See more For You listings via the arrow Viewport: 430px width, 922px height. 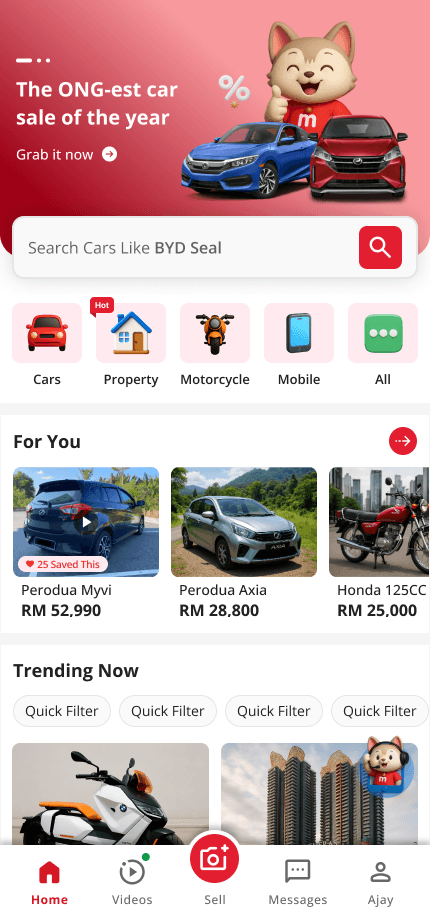tap(403, 441)
